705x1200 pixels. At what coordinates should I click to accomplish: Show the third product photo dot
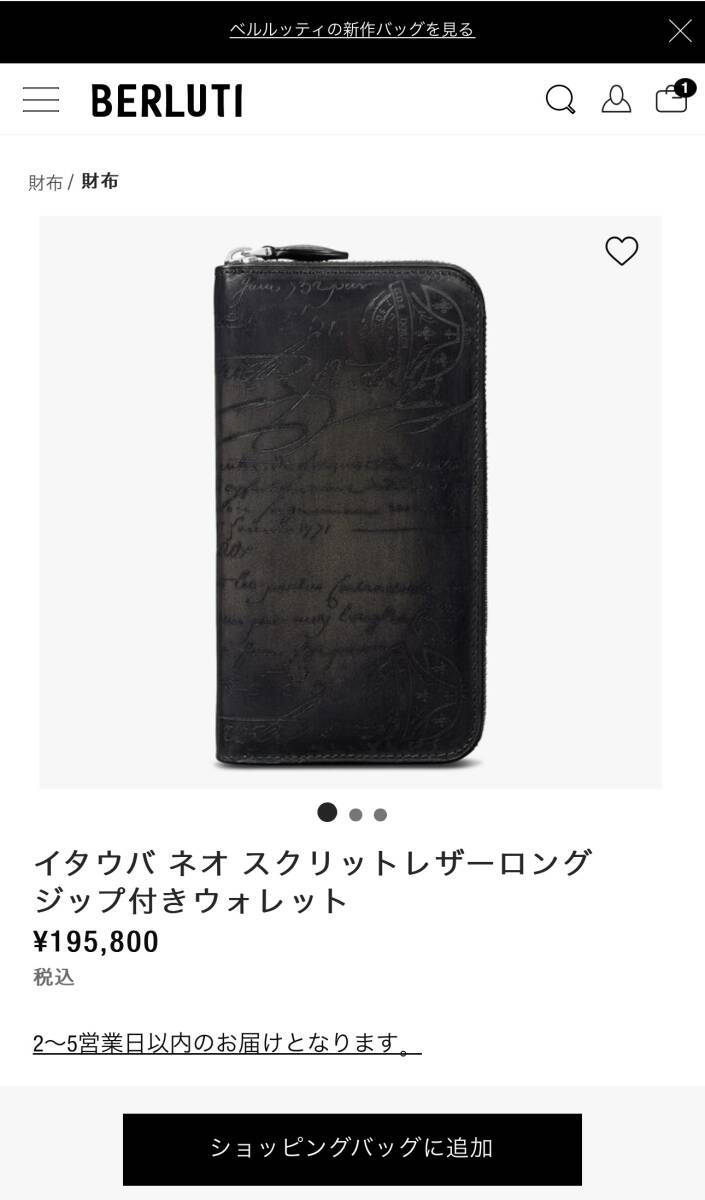click(x=380, y=814)
